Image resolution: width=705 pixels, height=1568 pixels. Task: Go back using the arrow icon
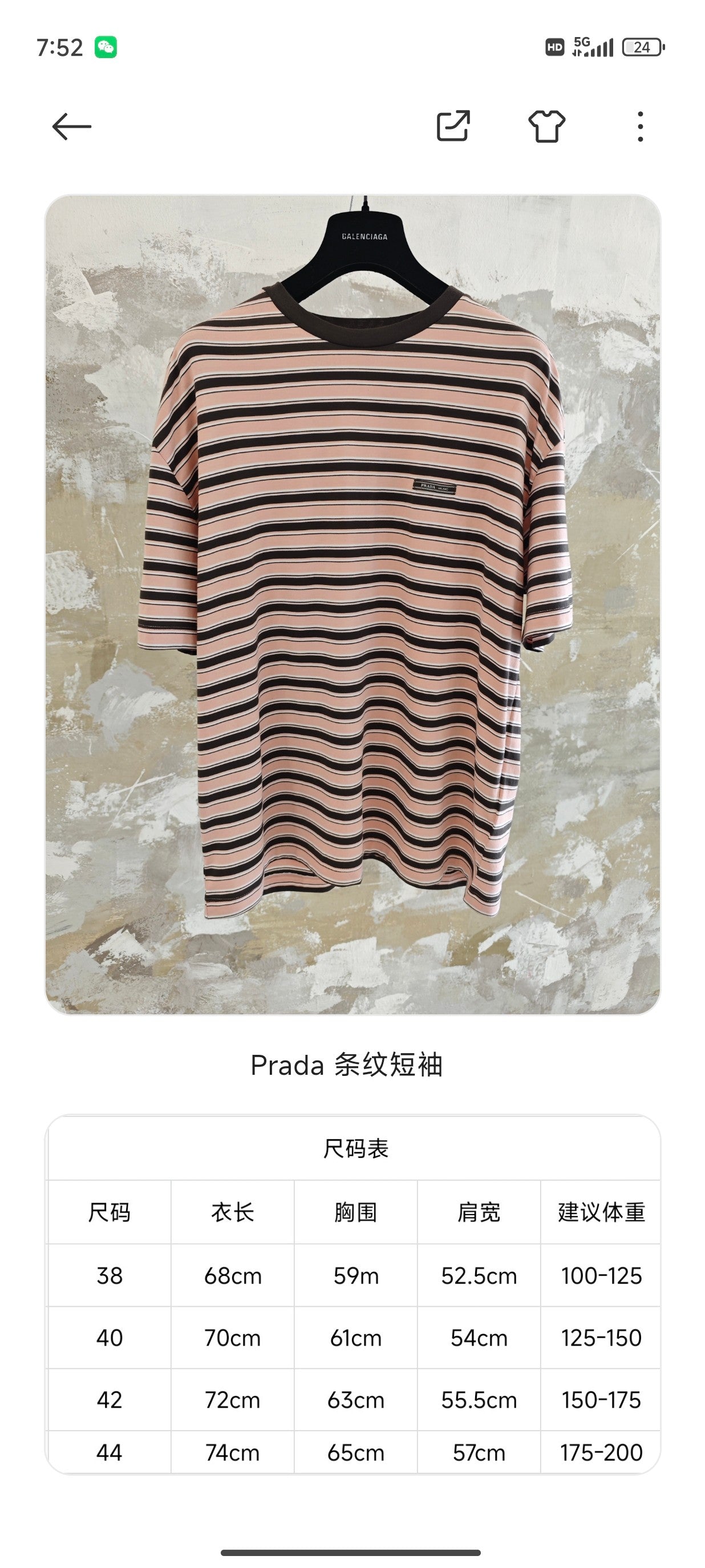pyautogui.click(x=72, y=127)
